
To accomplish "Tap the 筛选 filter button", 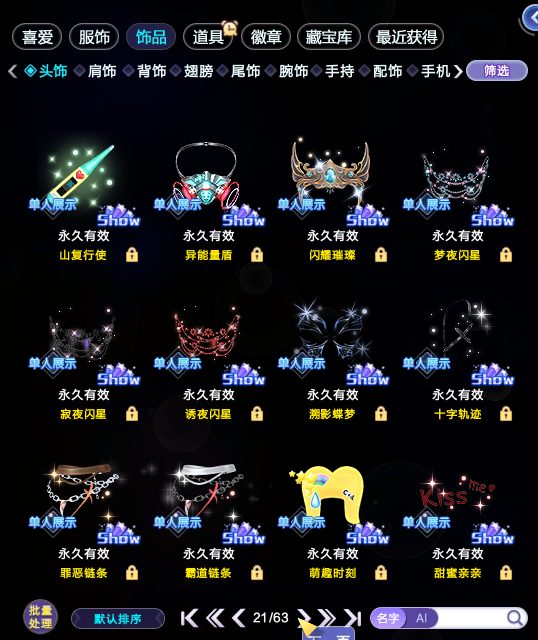I will [x=497, y=71].
